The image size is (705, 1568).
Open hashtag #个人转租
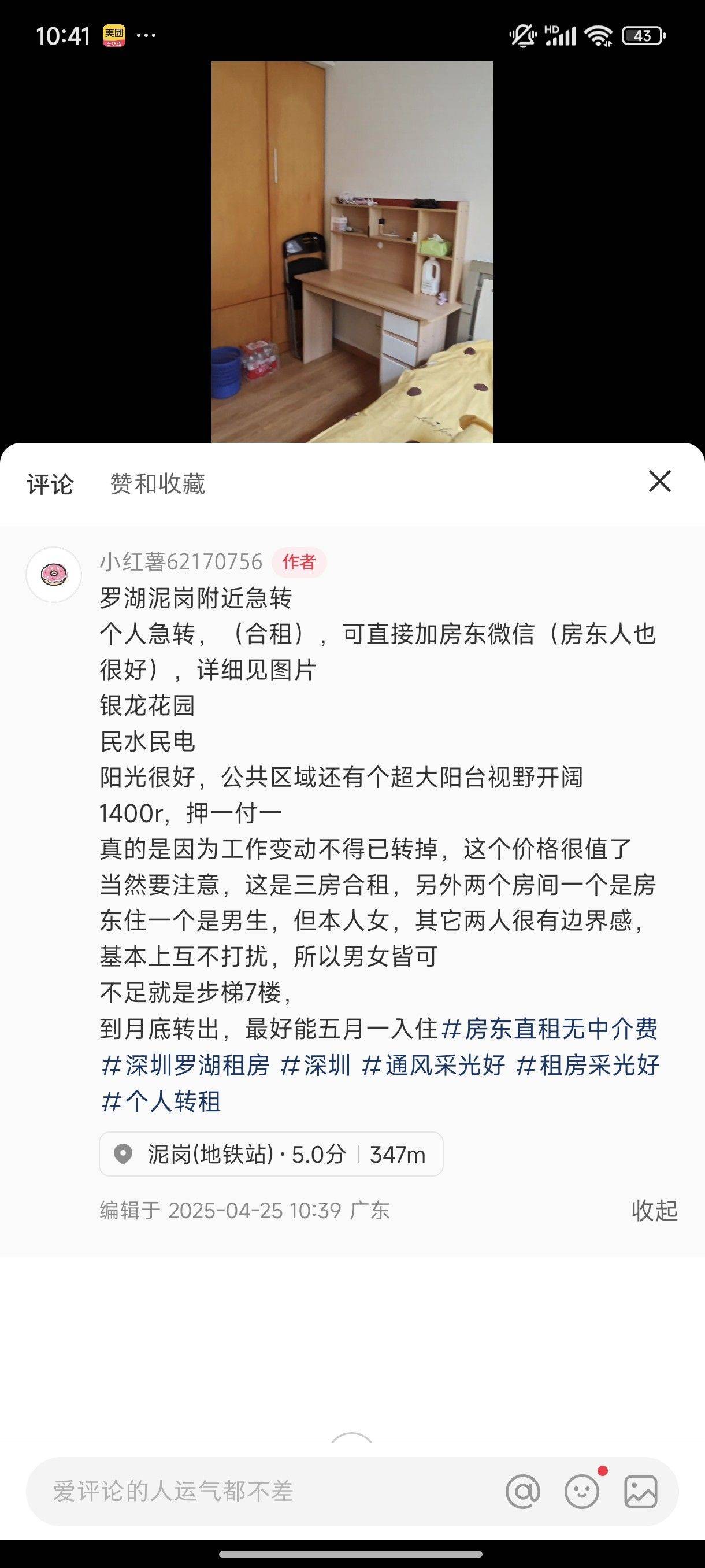tap(161, 1101)
